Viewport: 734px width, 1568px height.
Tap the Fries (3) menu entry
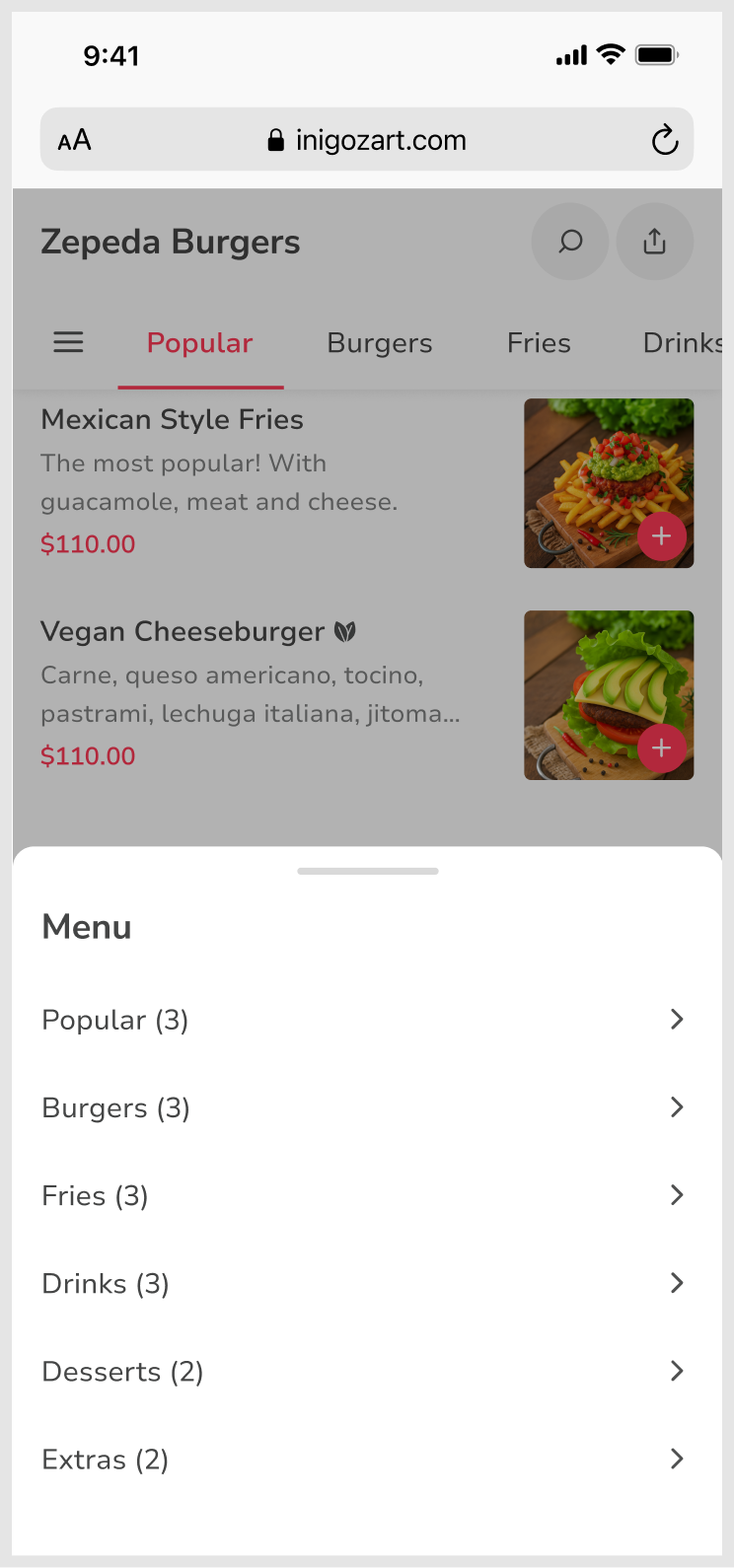coord(94,1195)
